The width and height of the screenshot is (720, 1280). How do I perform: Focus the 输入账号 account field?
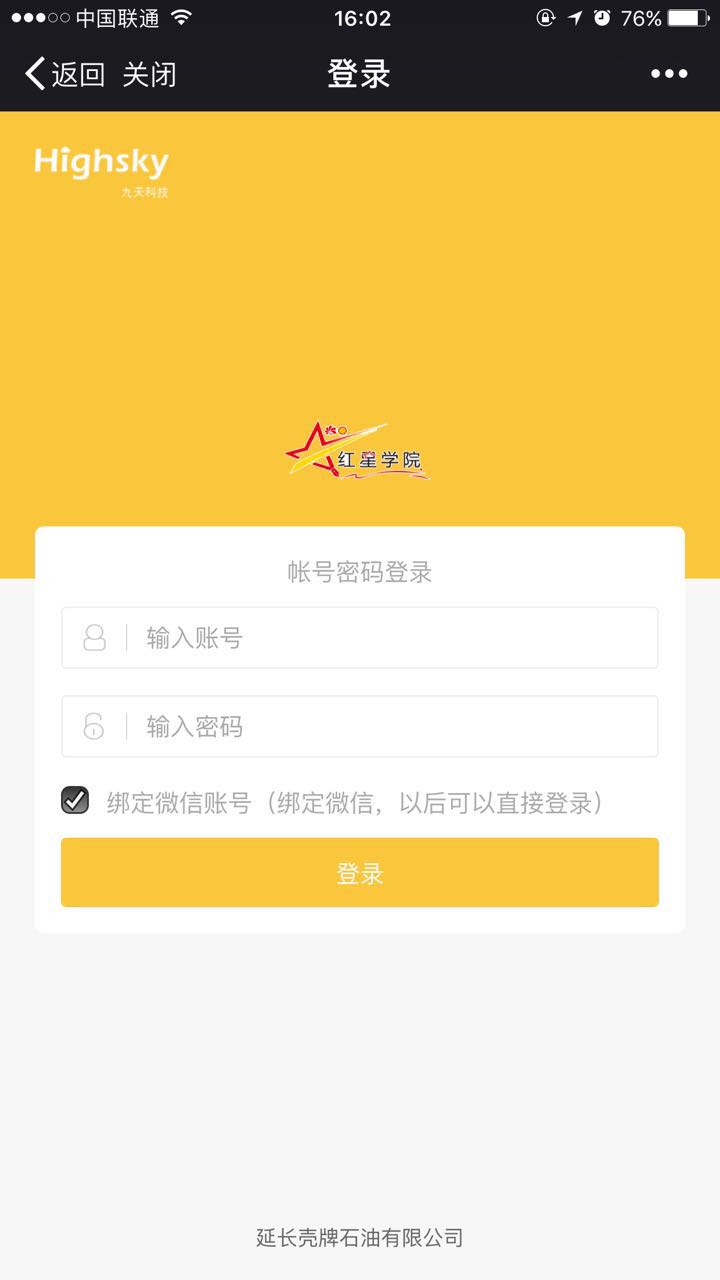pyautogui.click(x=360, y=638)
